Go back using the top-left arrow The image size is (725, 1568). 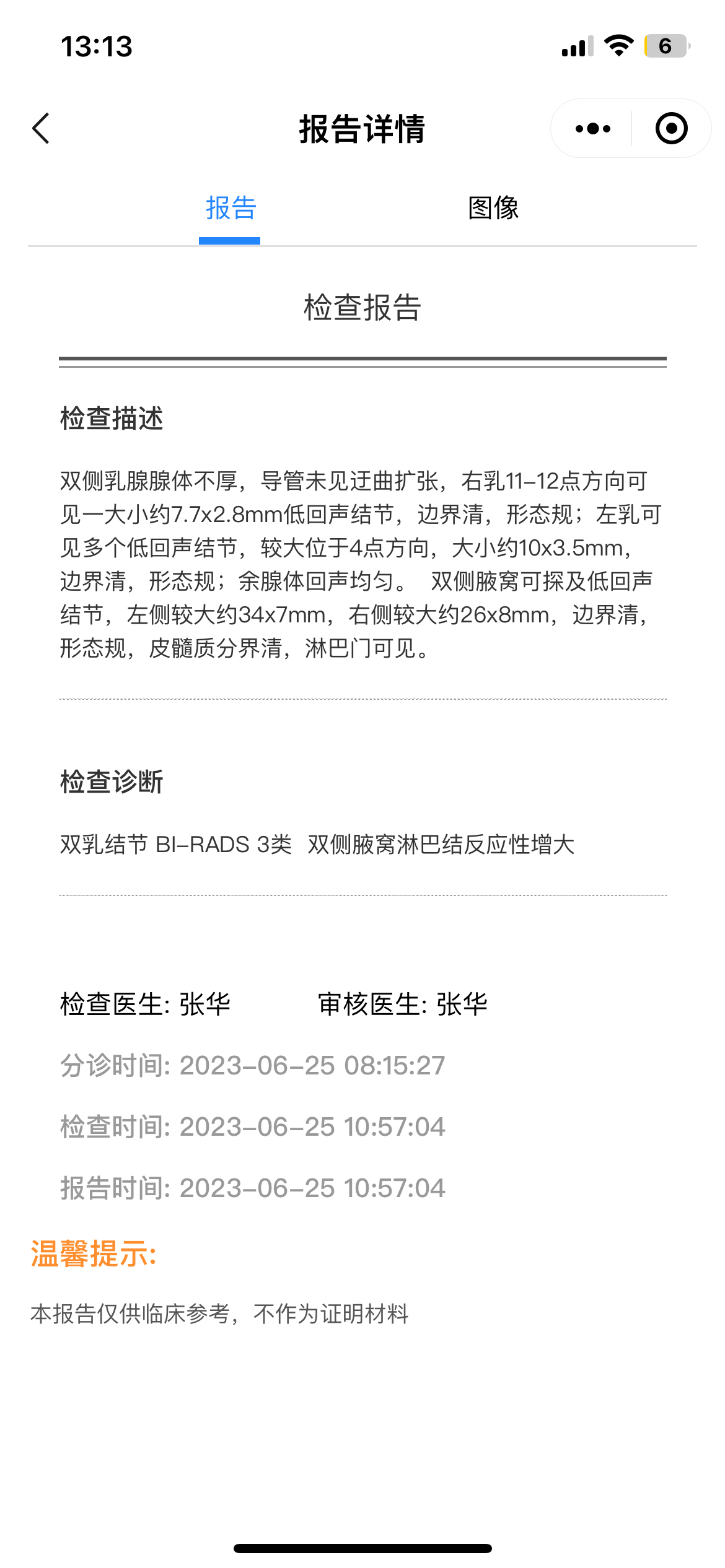[41, 129]
